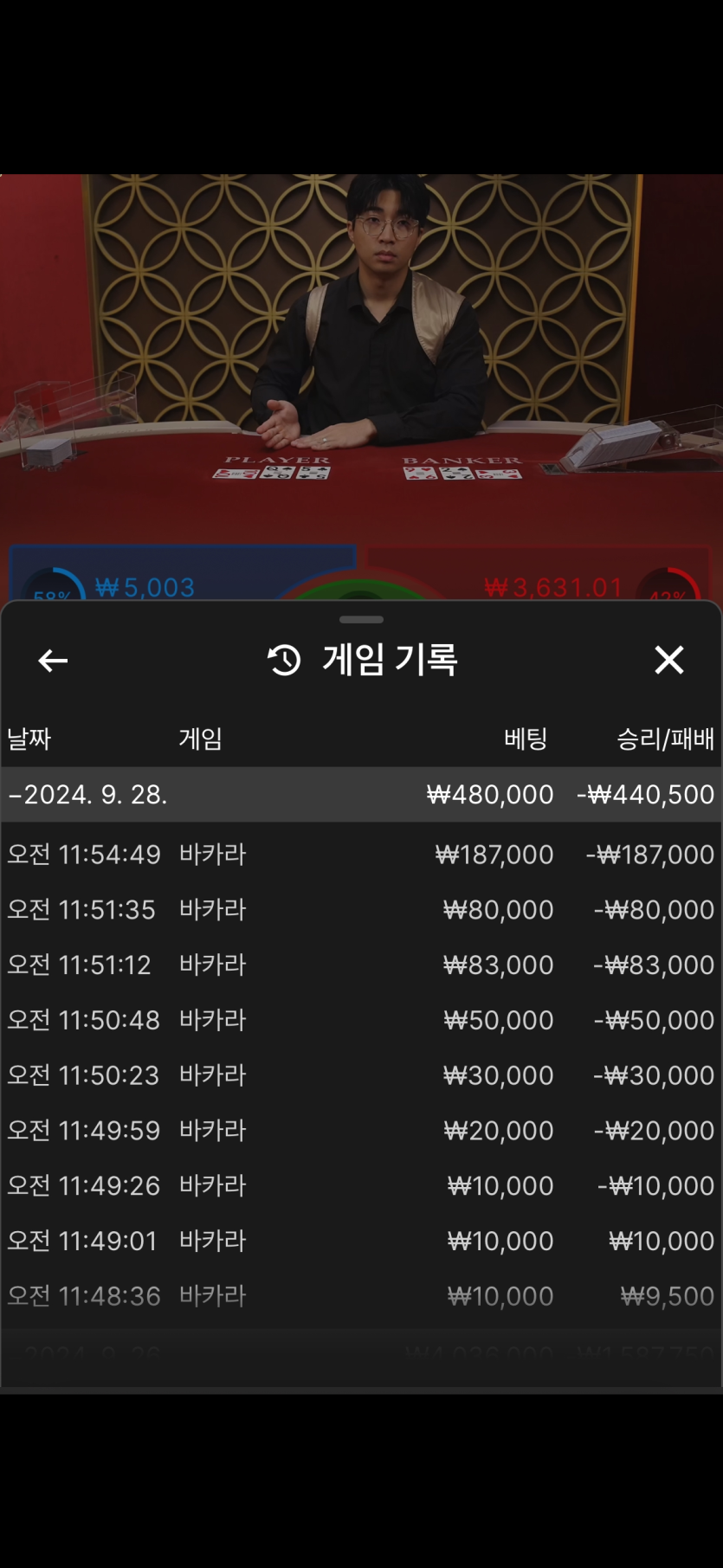View the 11:51:12 baccarat round record
Viewport: 723px width, 1568px height.
pos(361,965)
